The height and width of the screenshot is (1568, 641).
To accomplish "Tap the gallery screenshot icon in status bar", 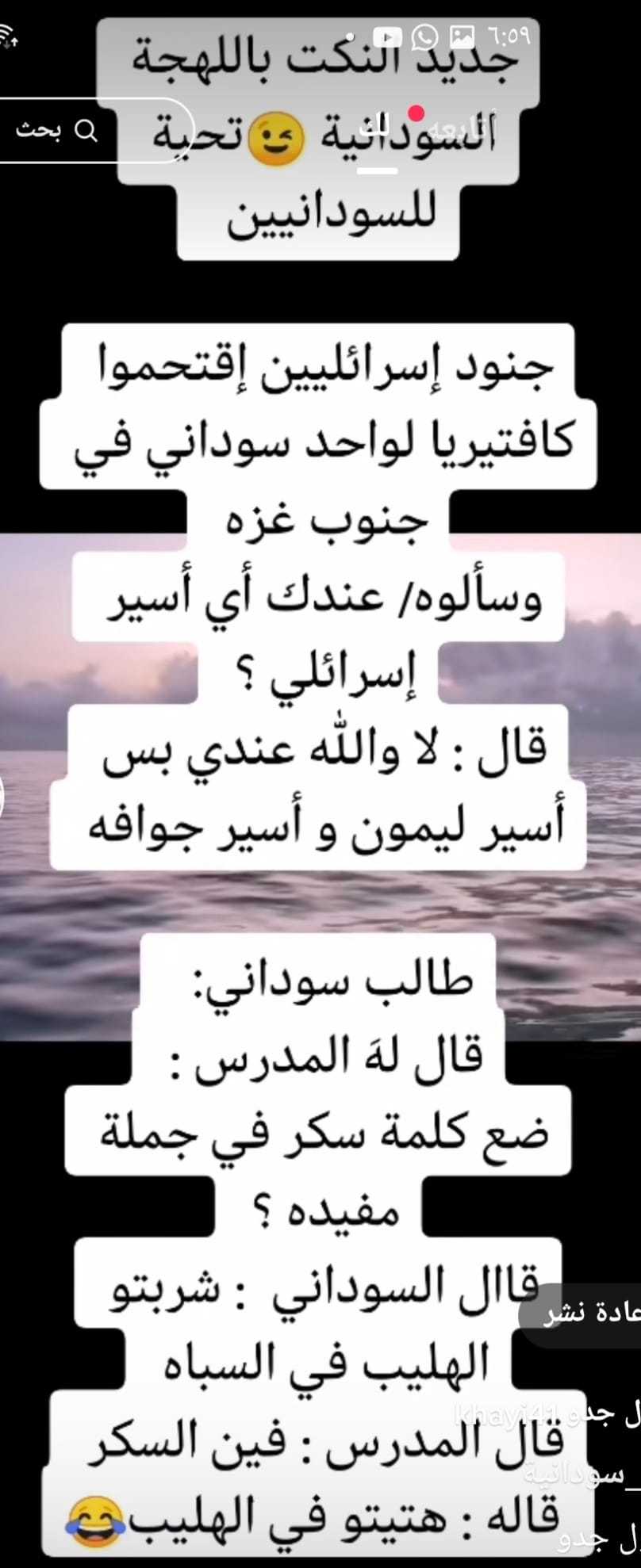I will click(463, 36).
